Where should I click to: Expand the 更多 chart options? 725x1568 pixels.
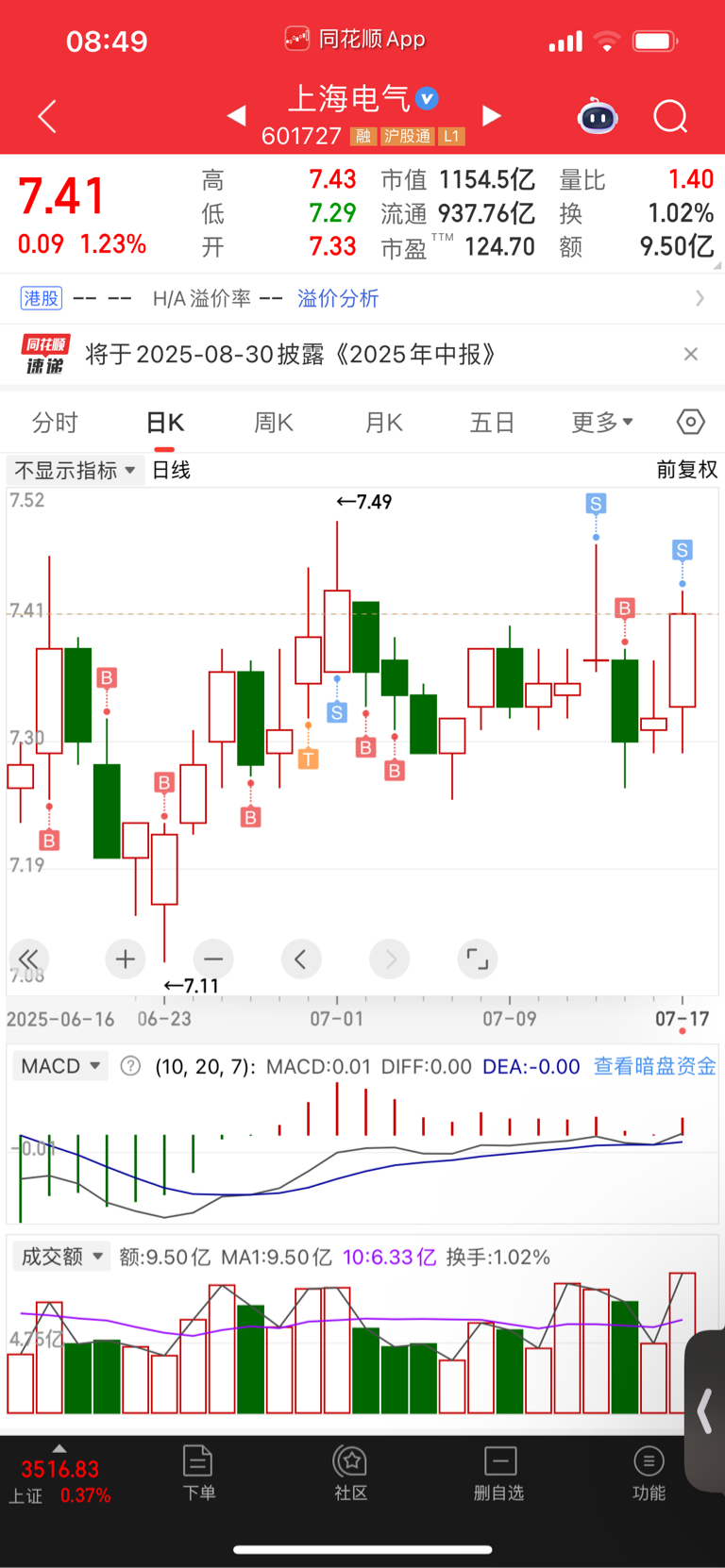point(602,423)
